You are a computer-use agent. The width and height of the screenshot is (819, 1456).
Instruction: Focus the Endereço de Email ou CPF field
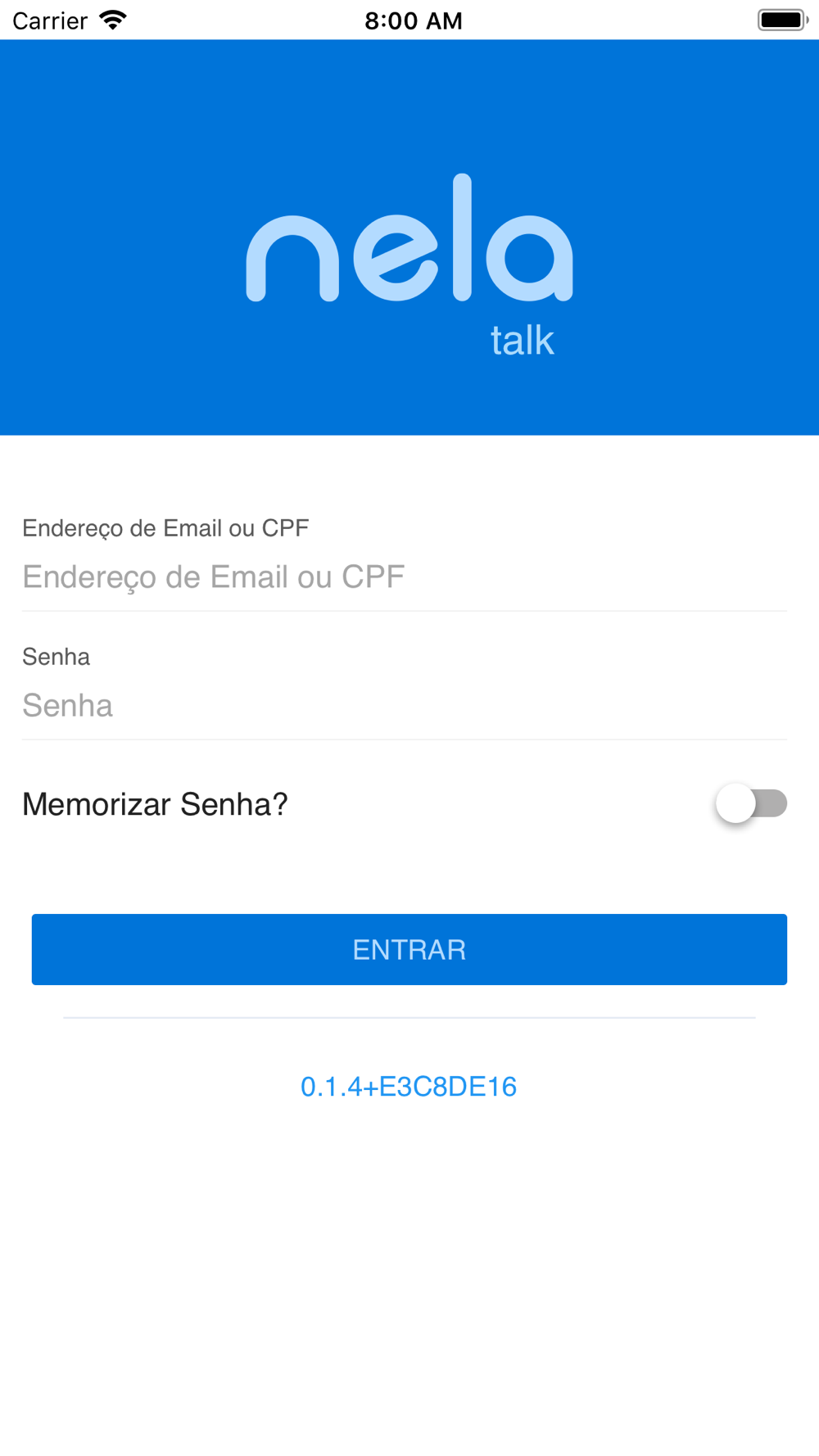(x=405, y=577)
